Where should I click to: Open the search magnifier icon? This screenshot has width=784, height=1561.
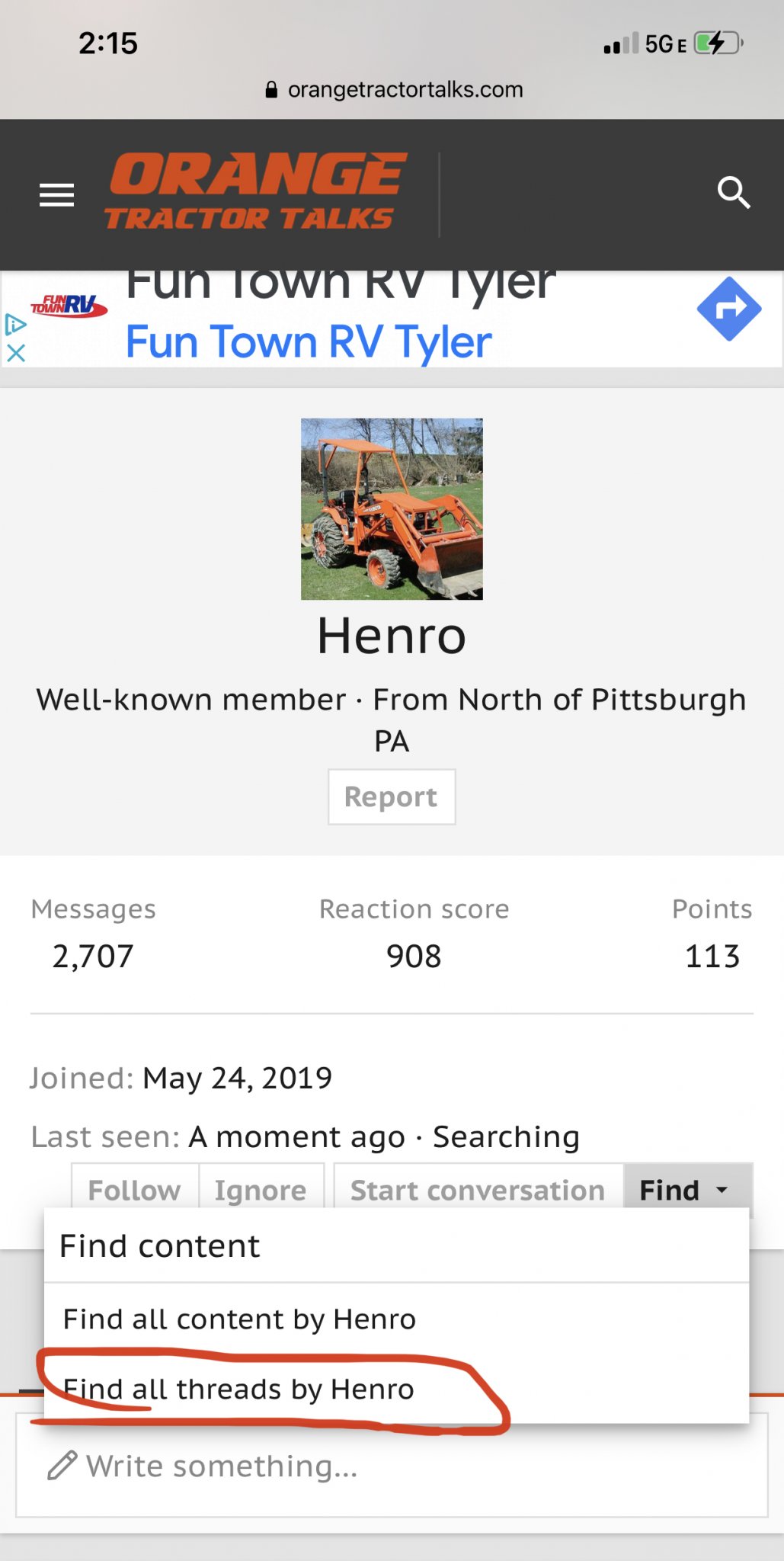pyautogui.click(x=734, y=193)
